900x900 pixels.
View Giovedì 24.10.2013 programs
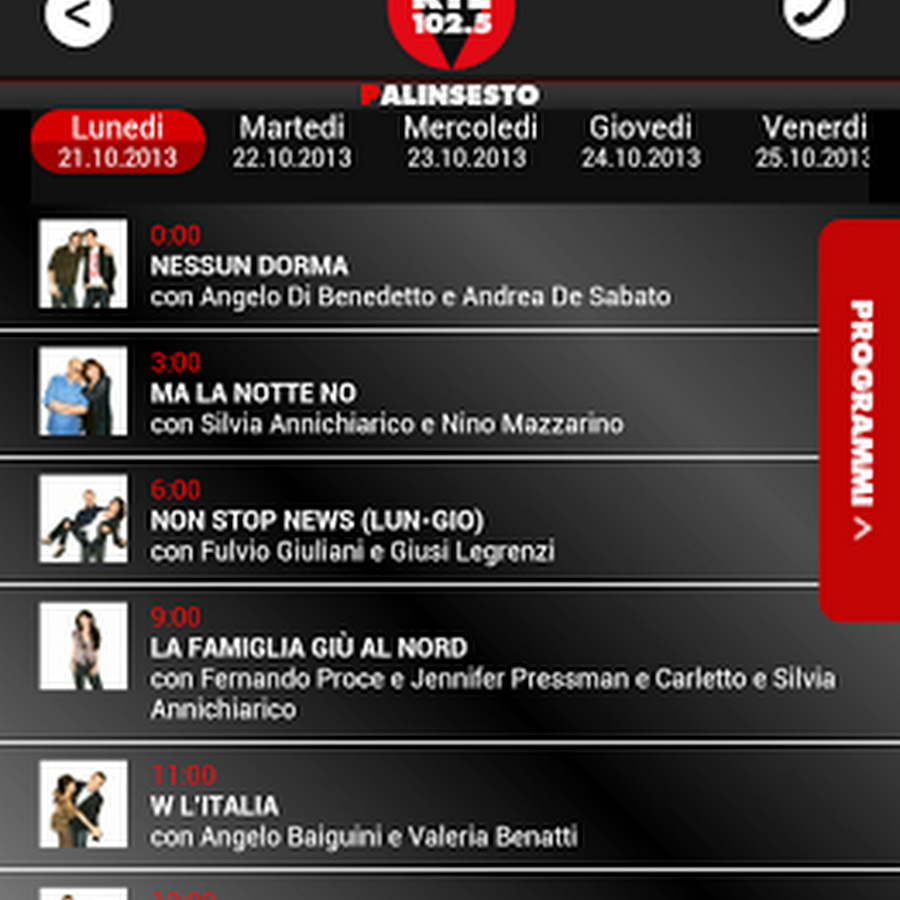[x=640, y=142]
